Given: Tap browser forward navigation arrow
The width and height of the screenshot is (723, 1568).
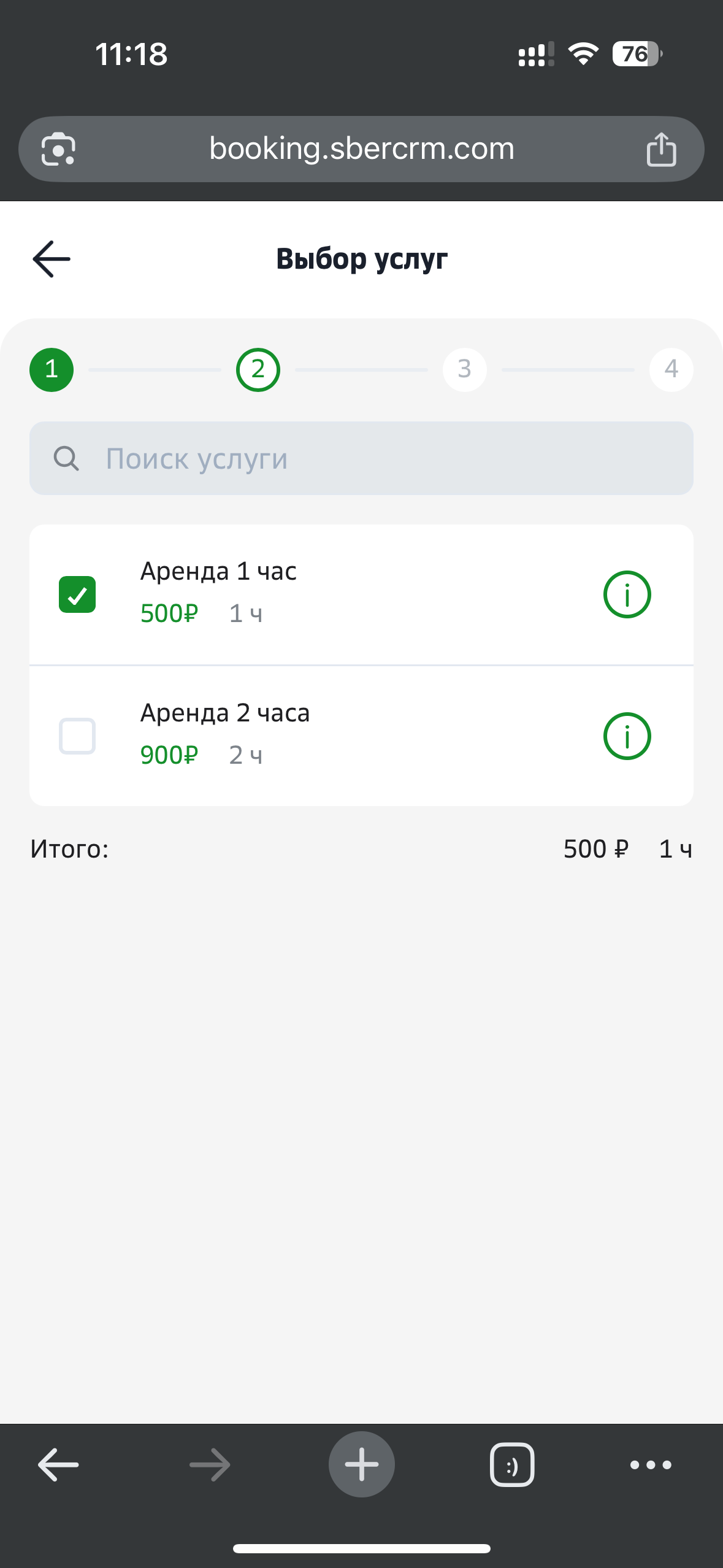Looking at the screenshot, I should click(x=208, y=1464).
